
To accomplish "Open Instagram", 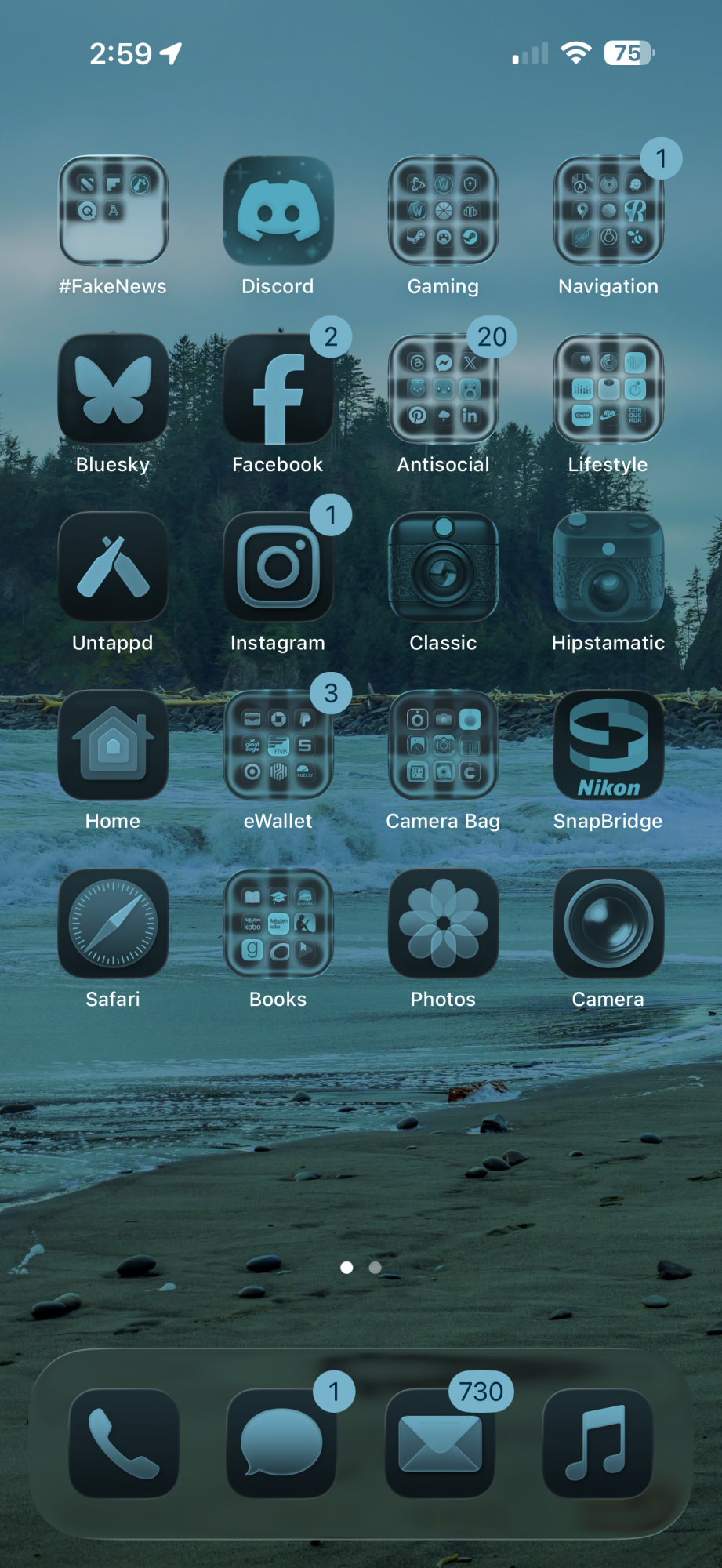I will point(278,567).
